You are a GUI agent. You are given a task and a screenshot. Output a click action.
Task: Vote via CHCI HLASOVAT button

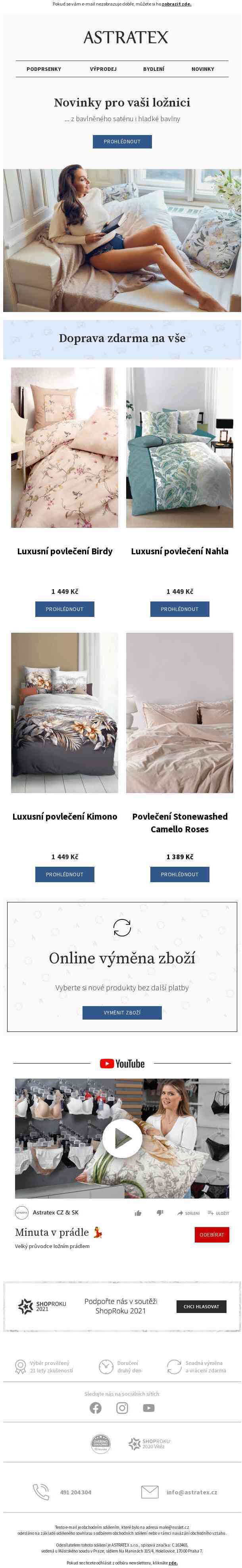coord(201,1306)
